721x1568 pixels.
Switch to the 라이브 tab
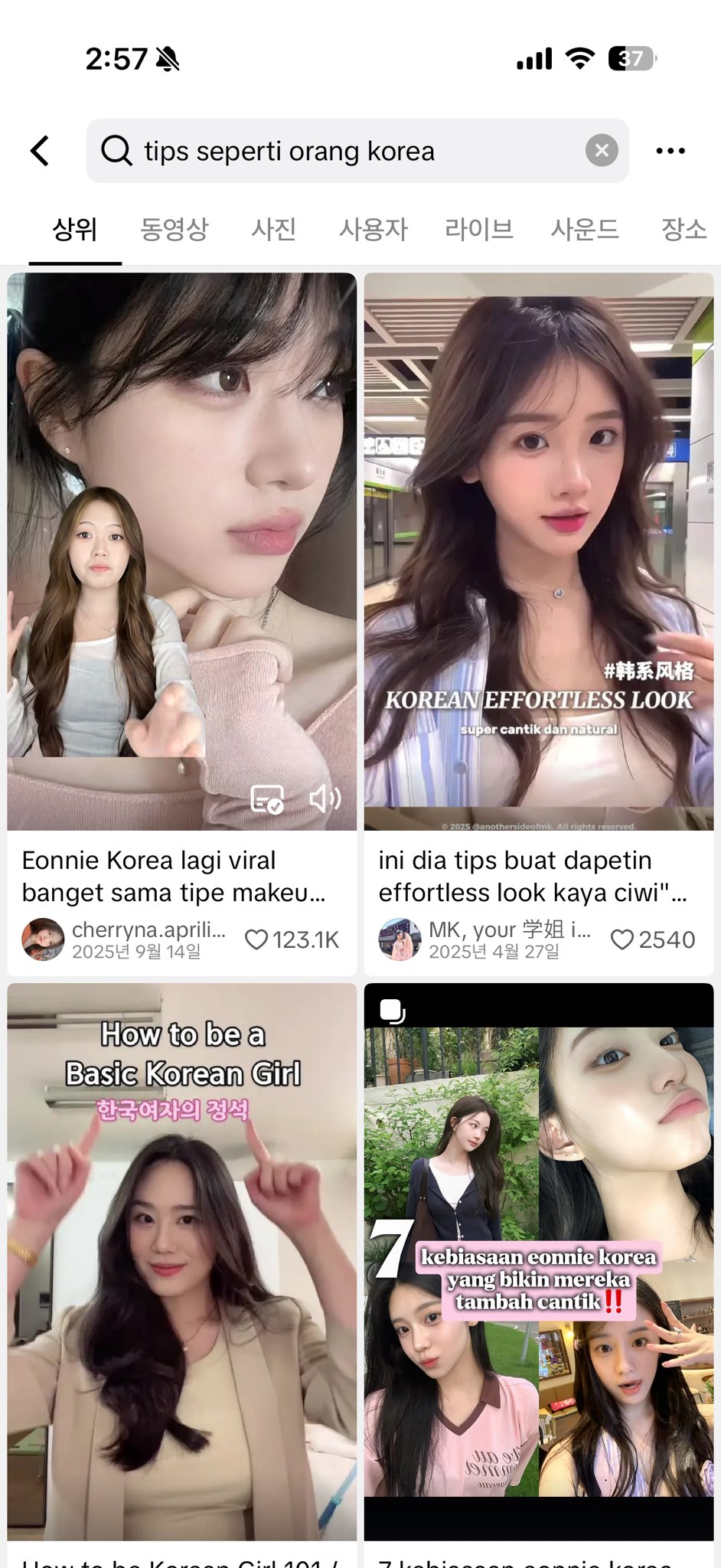(x=478, y=229)
